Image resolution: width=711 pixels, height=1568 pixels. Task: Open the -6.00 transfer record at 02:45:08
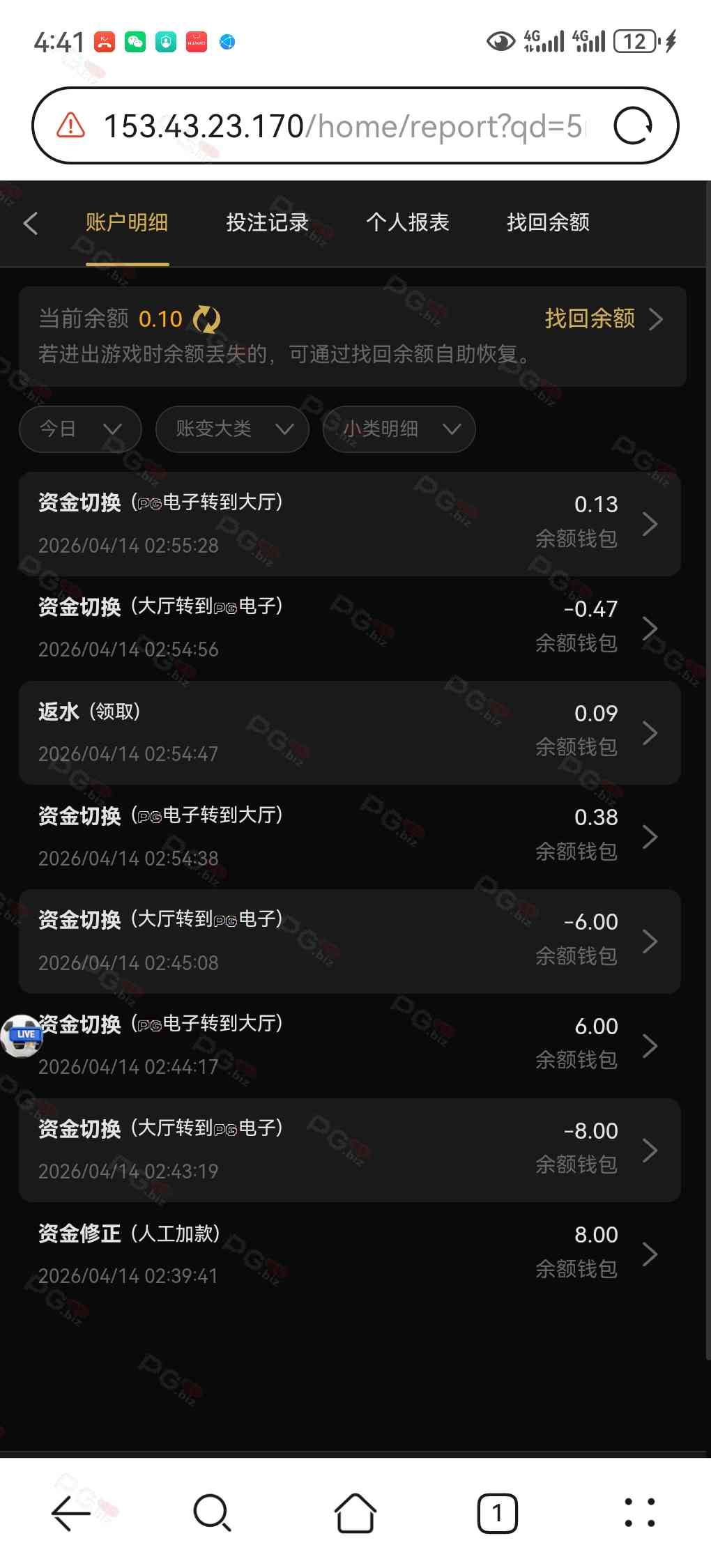click(x=349, y=941)
